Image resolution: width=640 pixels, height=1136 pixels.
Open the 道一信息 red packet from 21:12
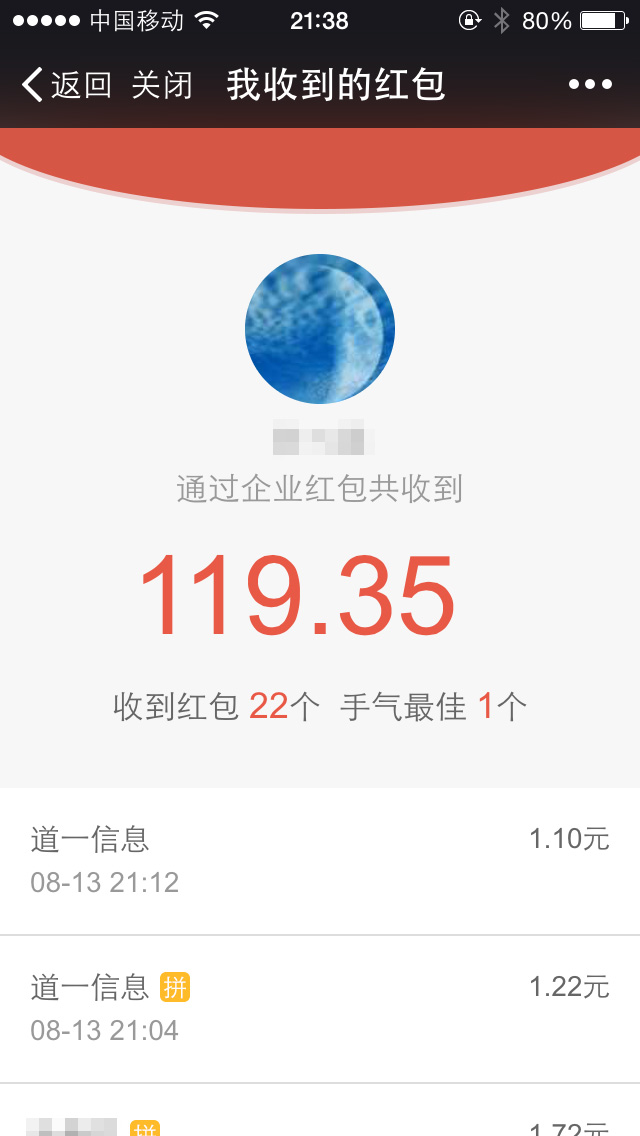pyautogui.click(x=320, y=861)
